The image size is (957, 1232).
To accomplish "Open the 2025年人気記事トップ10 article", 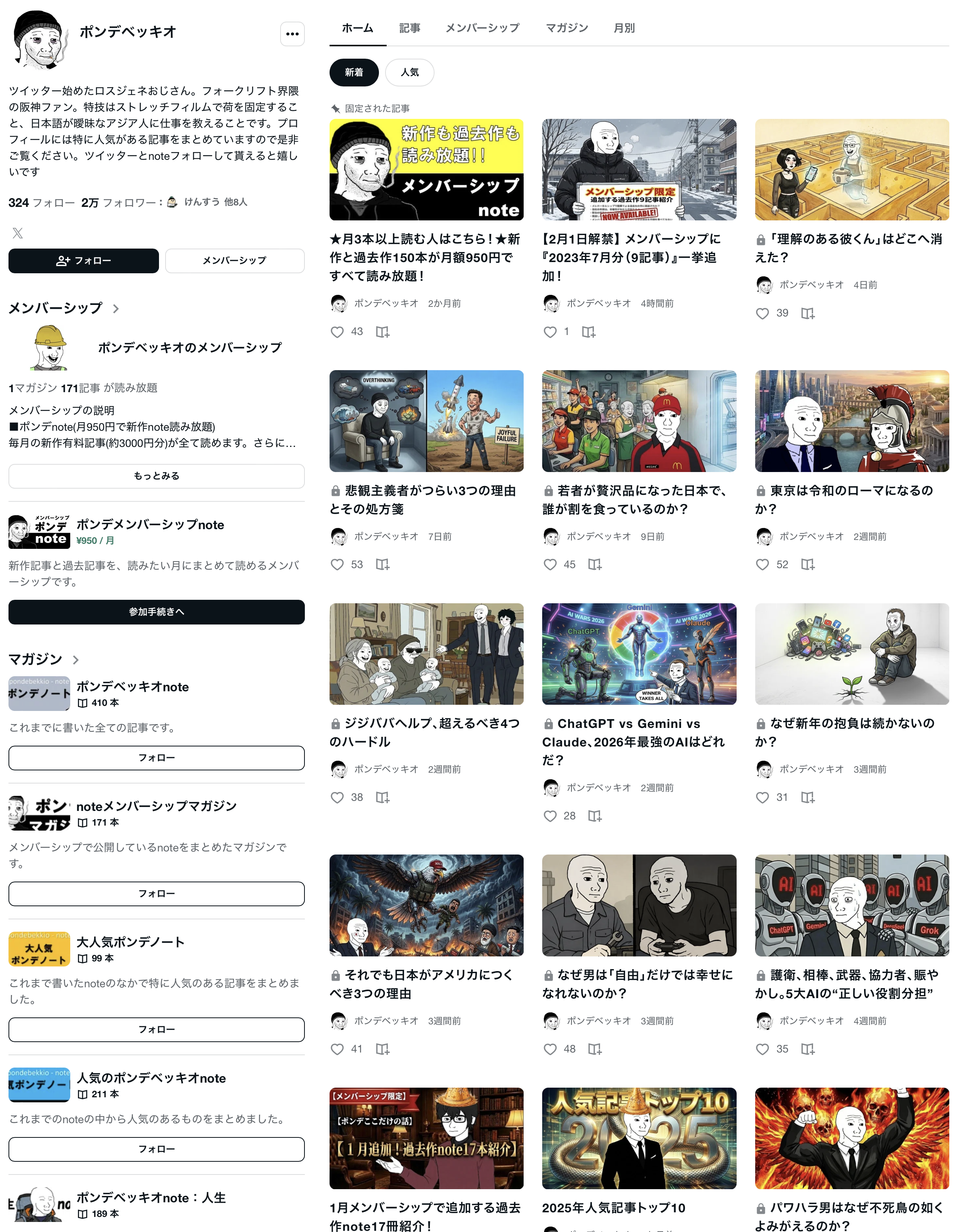I will (x=614, y=1208).
